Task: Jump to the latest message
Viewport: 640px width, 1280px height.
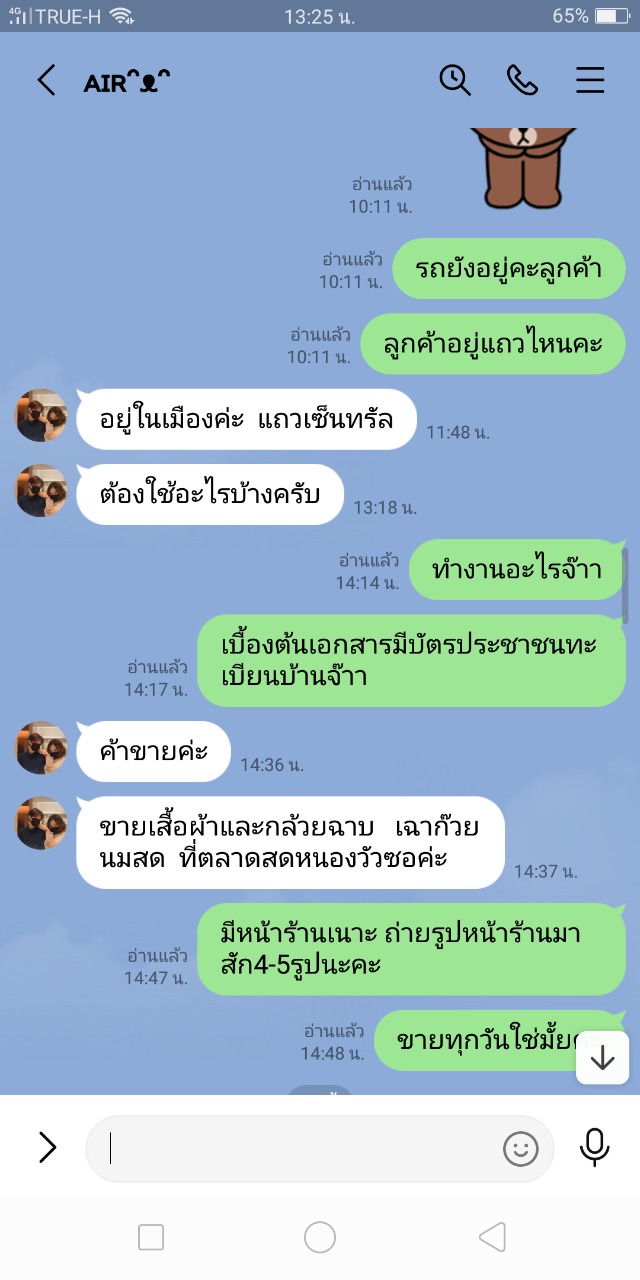Action: coord(602,1058)
